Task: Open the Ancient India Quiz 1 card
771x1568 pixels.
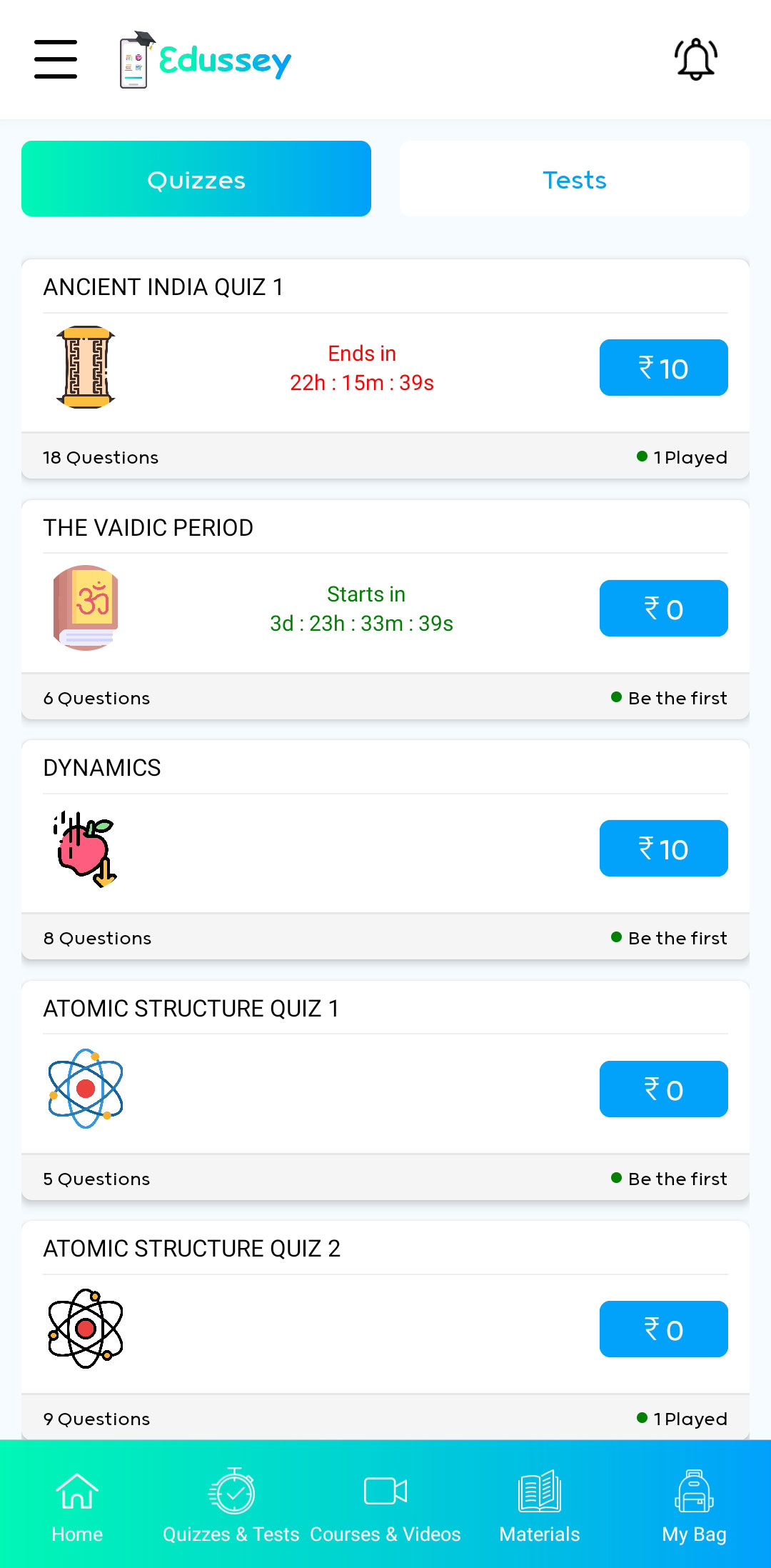Action: pyautogui.click(x=163, y=287)
